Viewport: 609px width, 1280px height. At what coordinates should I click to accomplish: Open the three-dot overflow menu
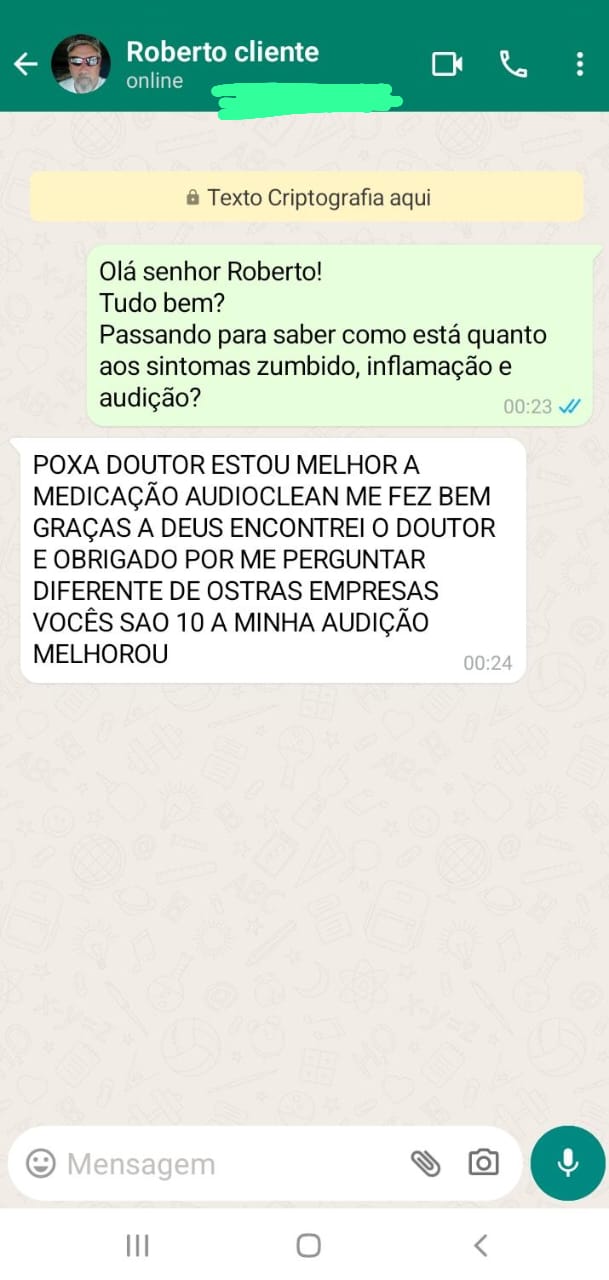click(580, 65)
